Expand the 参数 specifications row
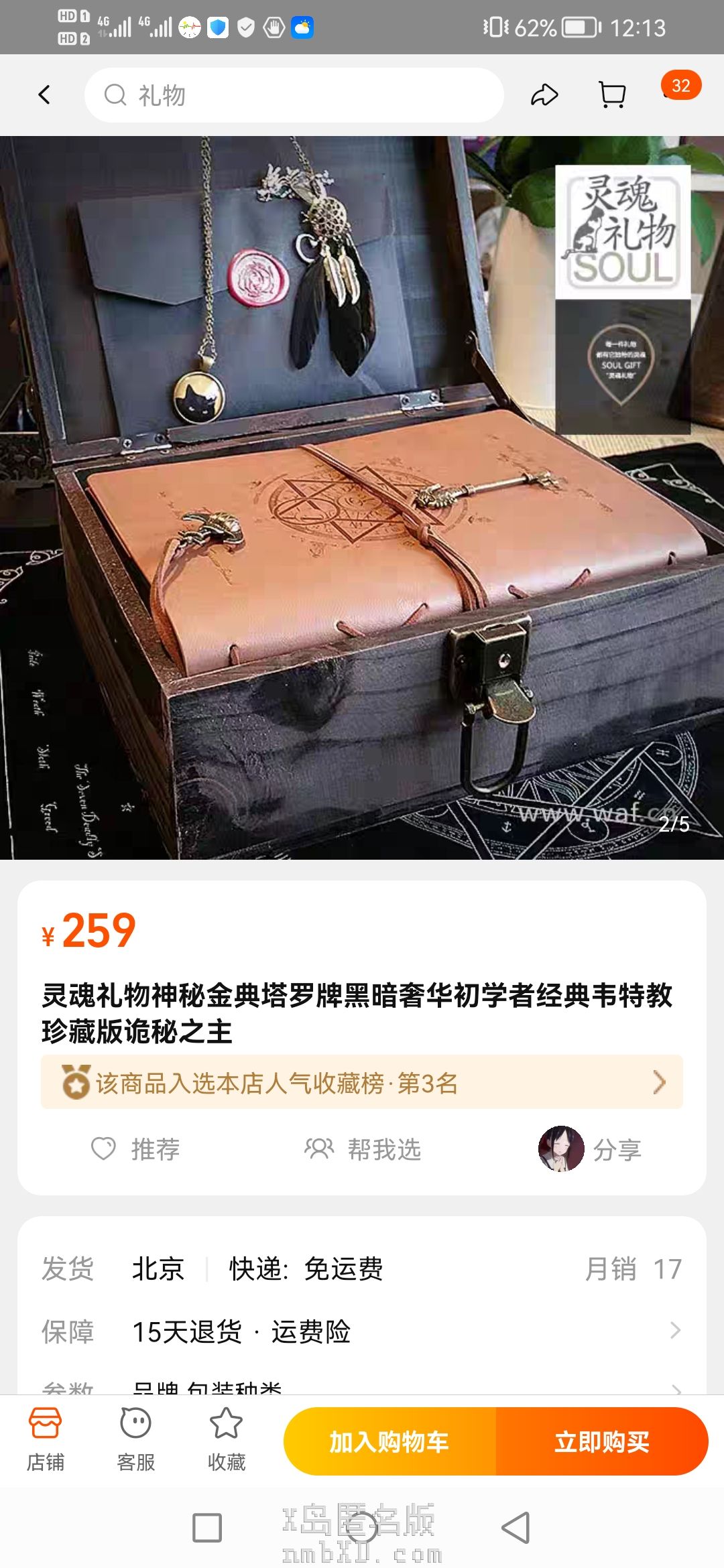724x1568 pixels. click(362, 1387)
